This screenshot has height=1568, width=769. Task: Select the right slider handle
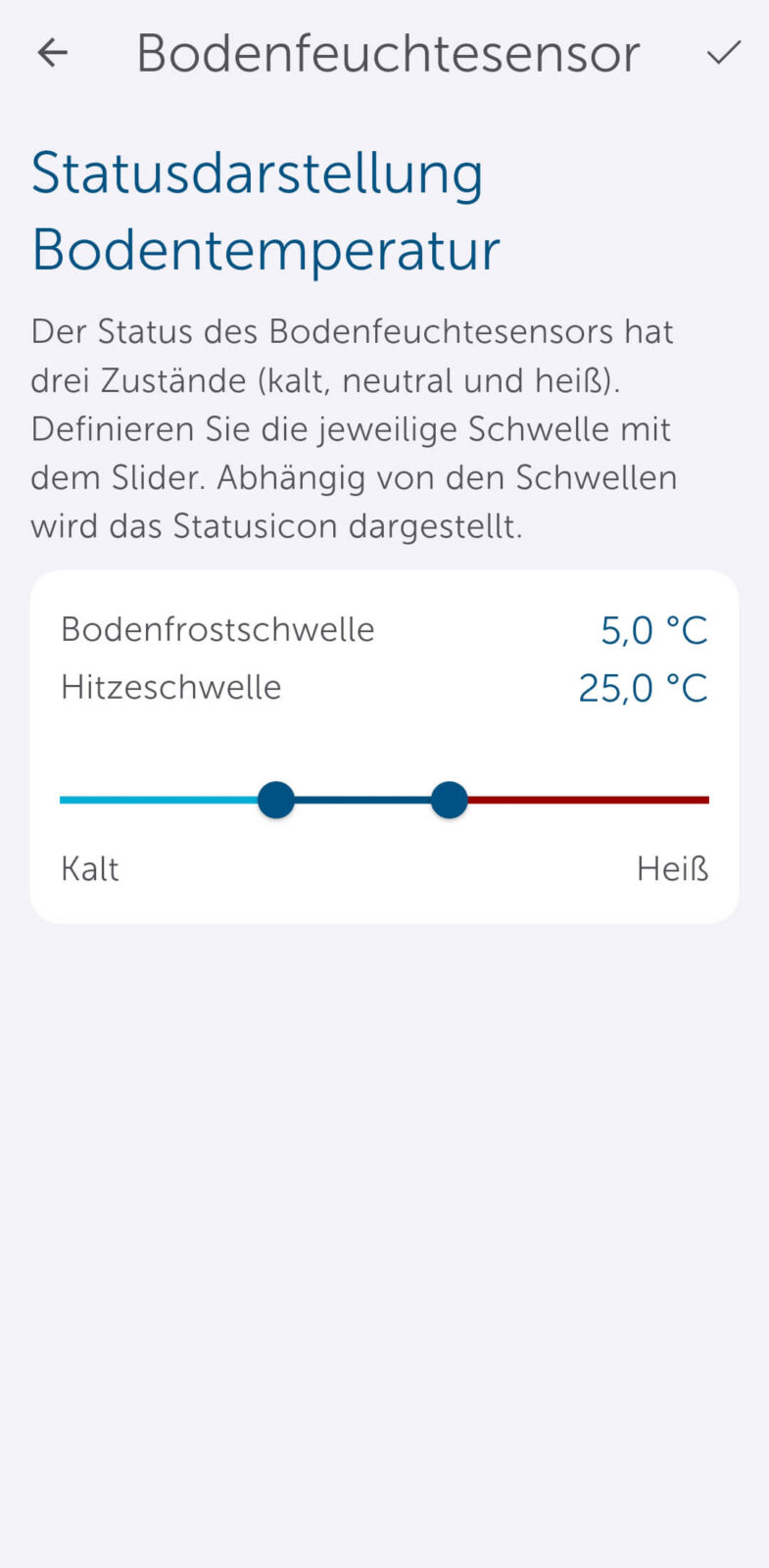click(448, 800)
